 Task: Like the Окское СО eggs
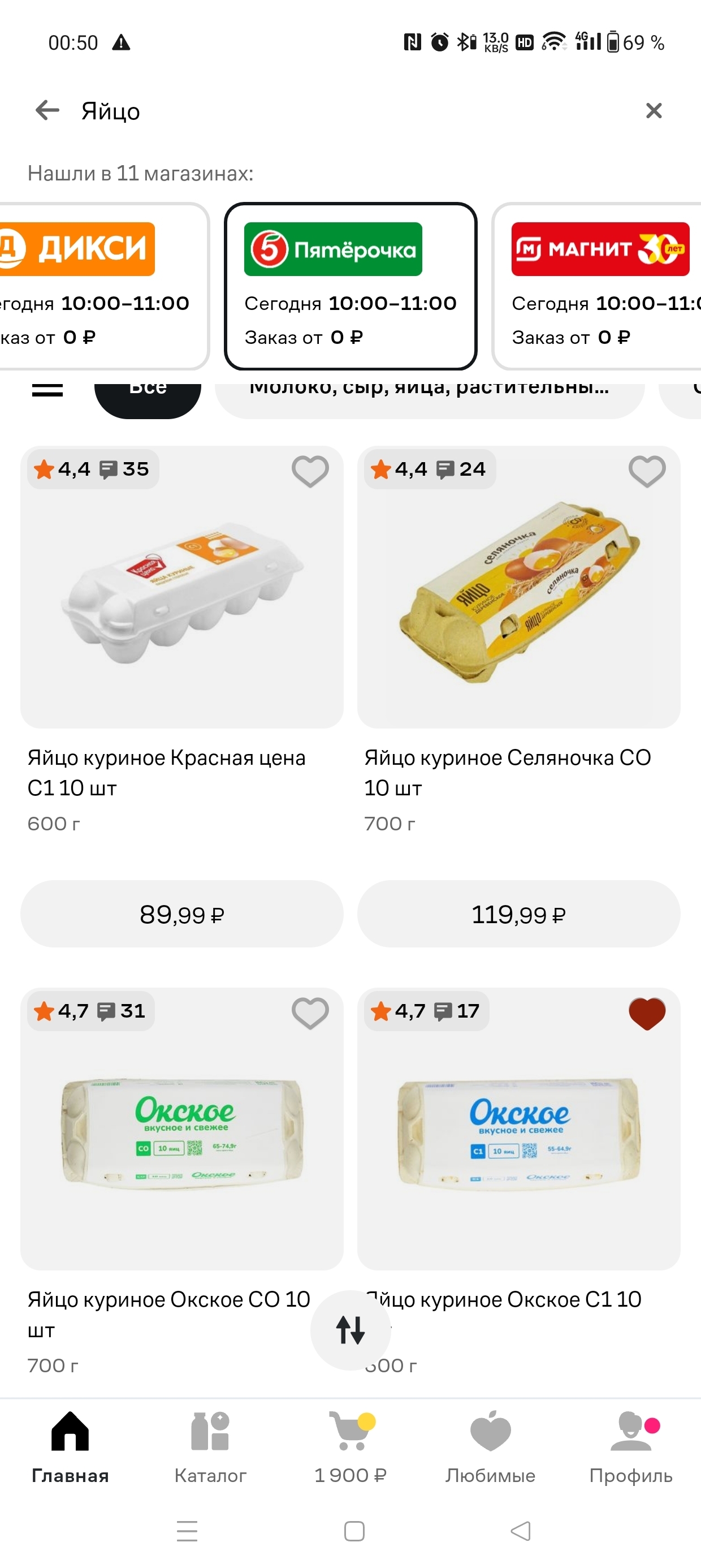[x=310, y=1013]
